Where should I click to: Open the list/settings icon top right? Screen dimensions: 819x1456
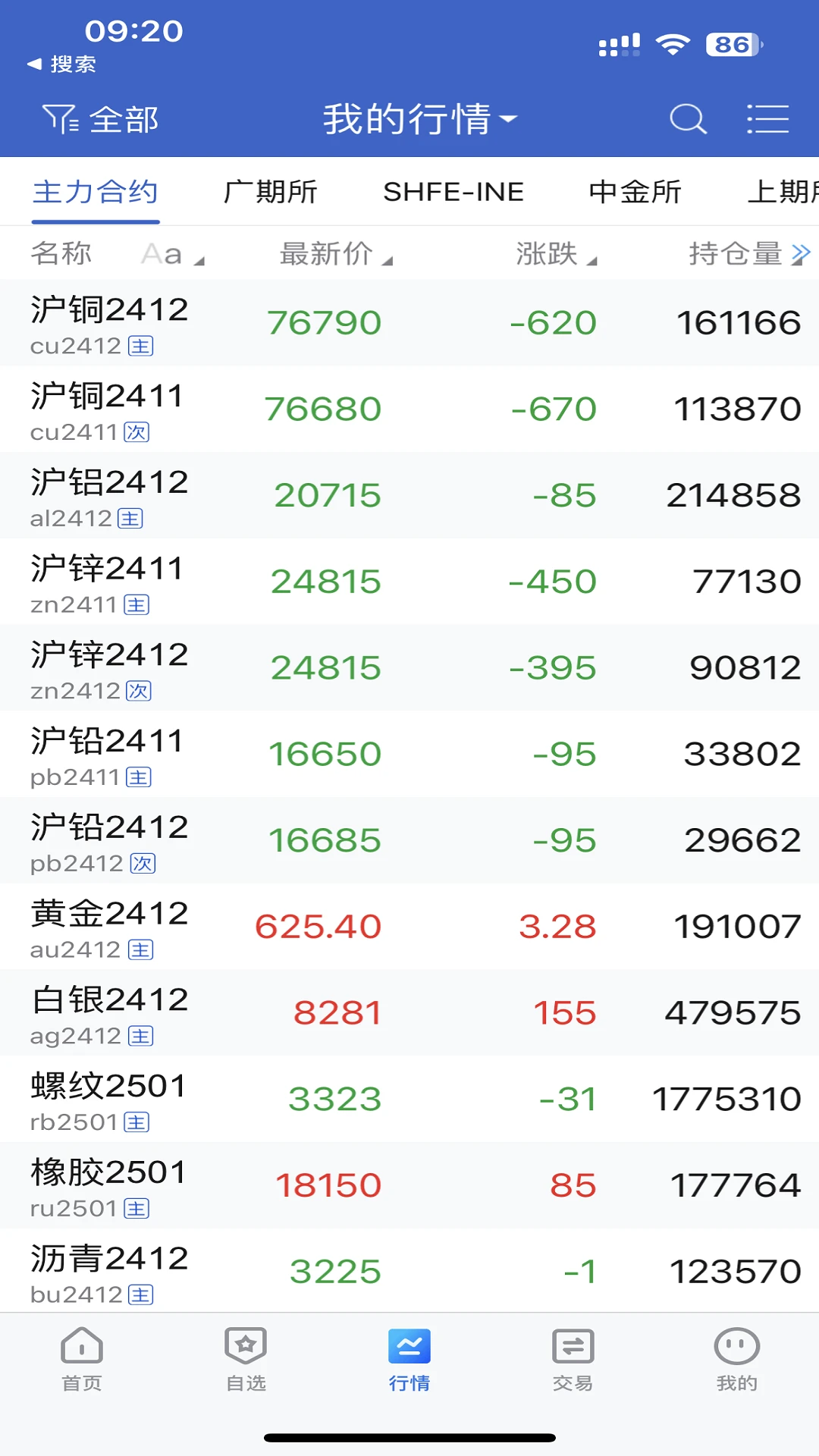[x=769, y=118]
